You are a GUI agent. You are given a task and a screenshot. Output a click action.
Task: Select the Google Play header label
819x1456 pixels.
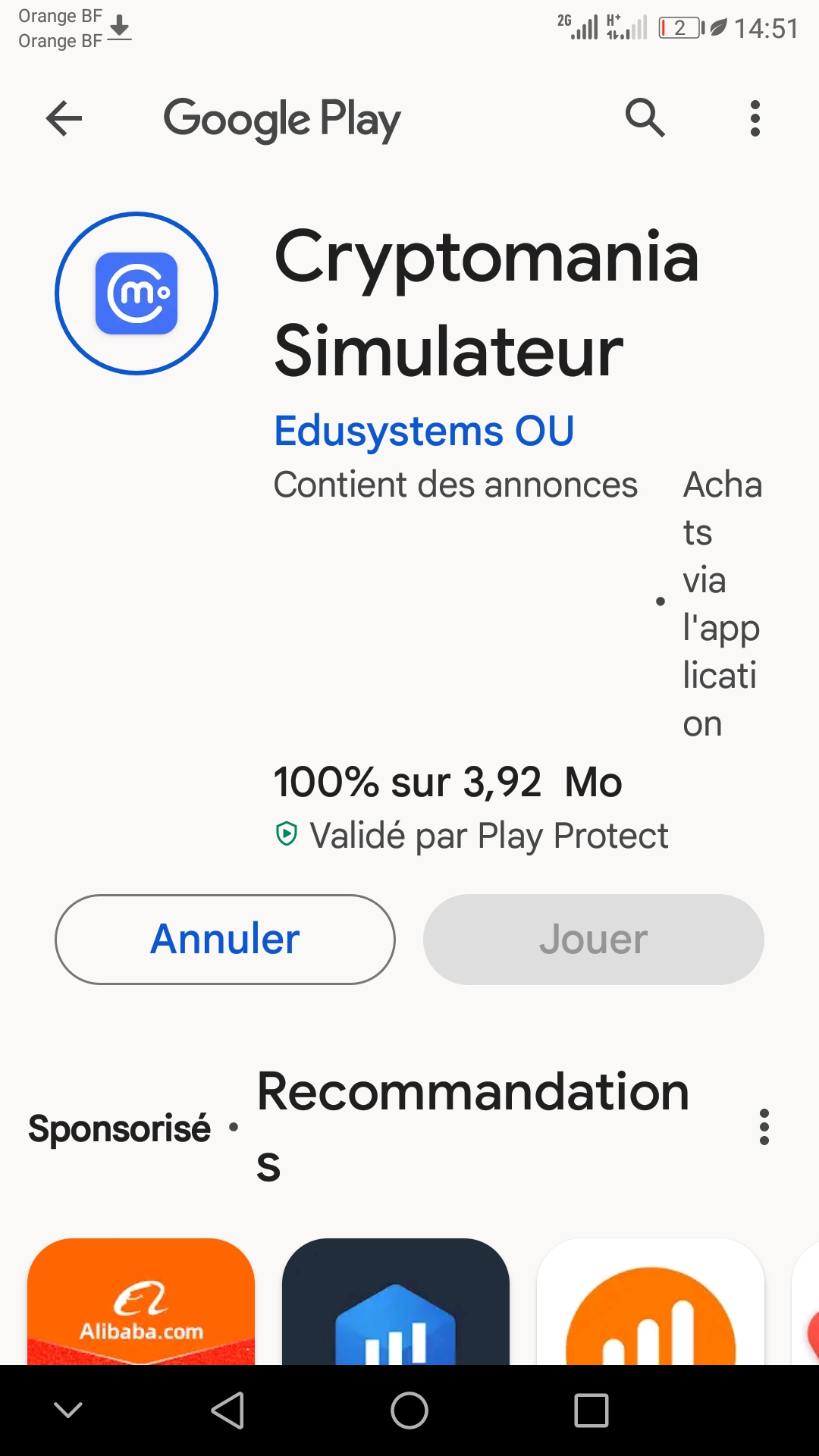pyautogui.click(x=282, y=119)
